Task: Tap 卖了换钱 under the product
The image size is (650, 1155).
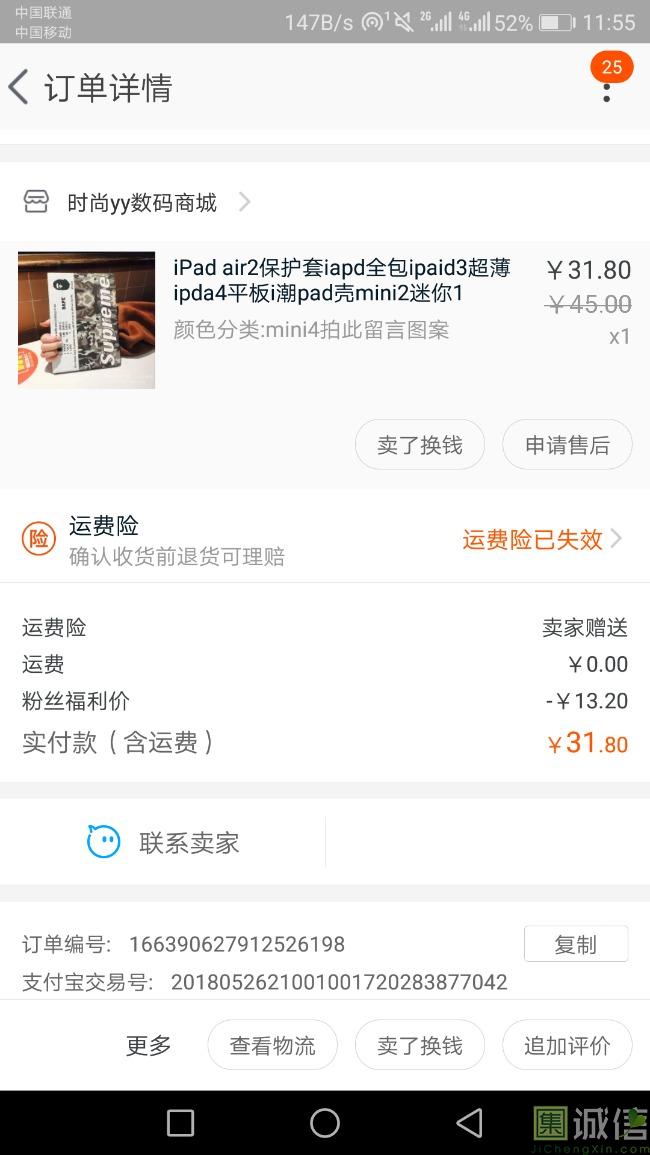Action: coord(420,445)
